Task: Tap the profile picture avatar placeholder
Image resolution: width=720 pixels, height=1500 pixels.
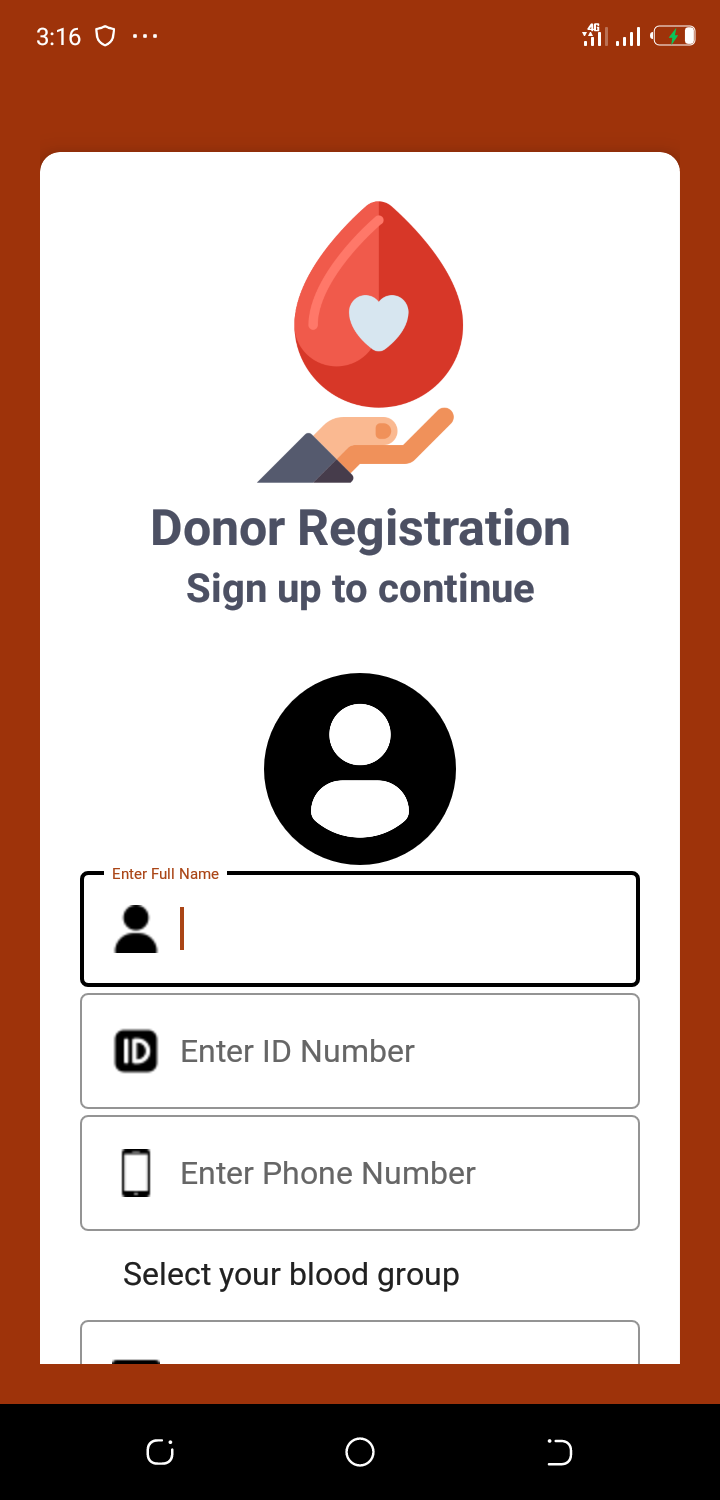Action: click(x=360, y=768)
